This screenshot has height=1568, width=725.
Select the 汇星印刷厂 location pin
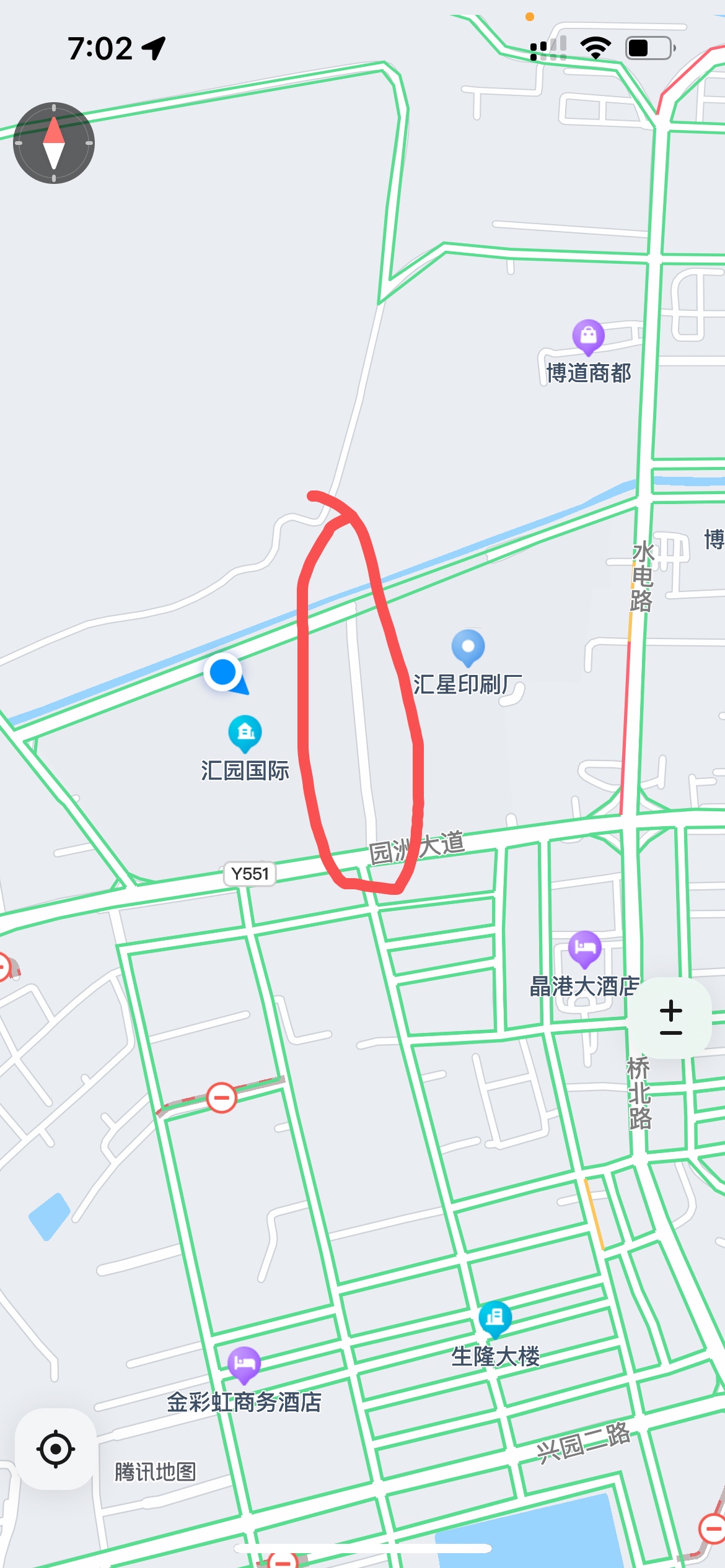click(468, 647)
